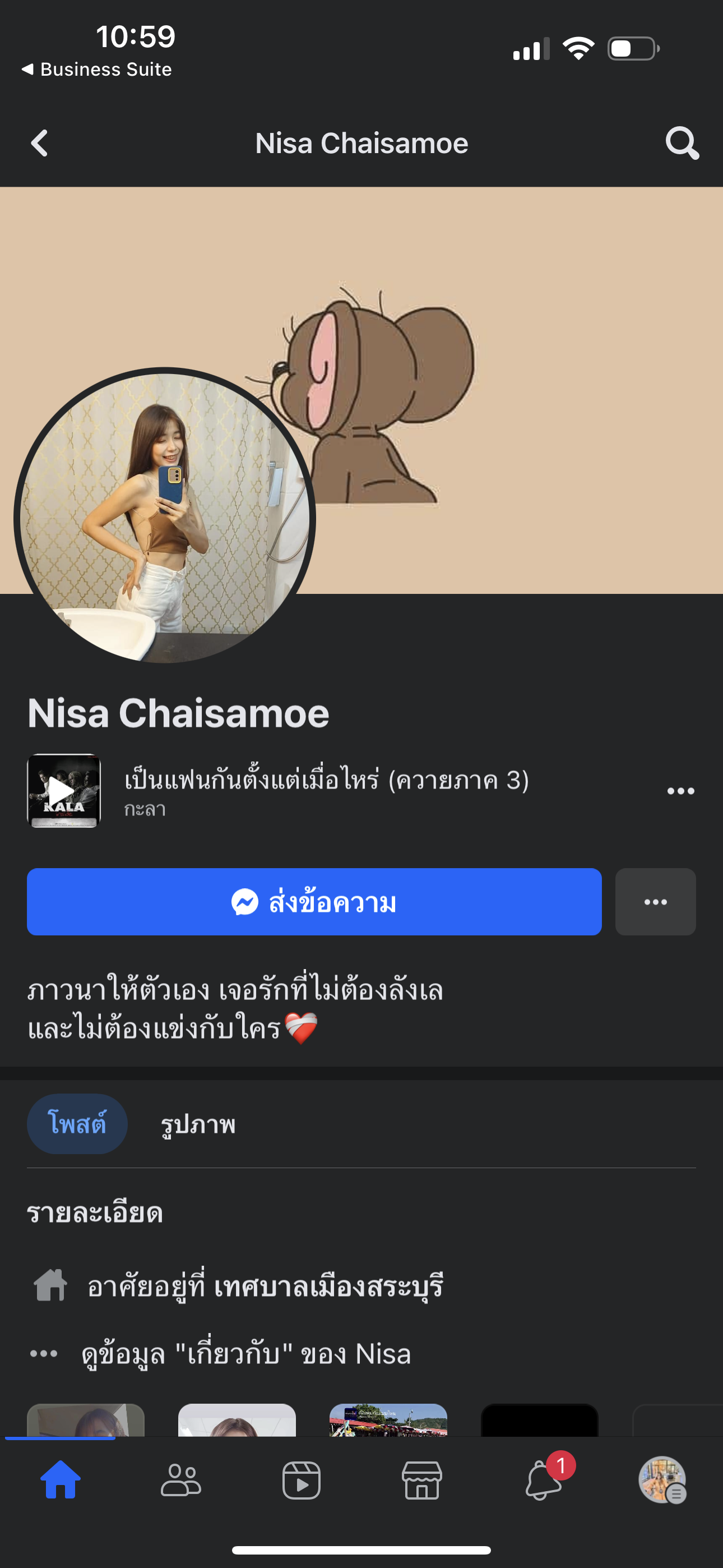Open the เทศบาลเมืองสระบุรี location link
This screenshot has width=723, height=1568.
click(x=328, y=1285)
